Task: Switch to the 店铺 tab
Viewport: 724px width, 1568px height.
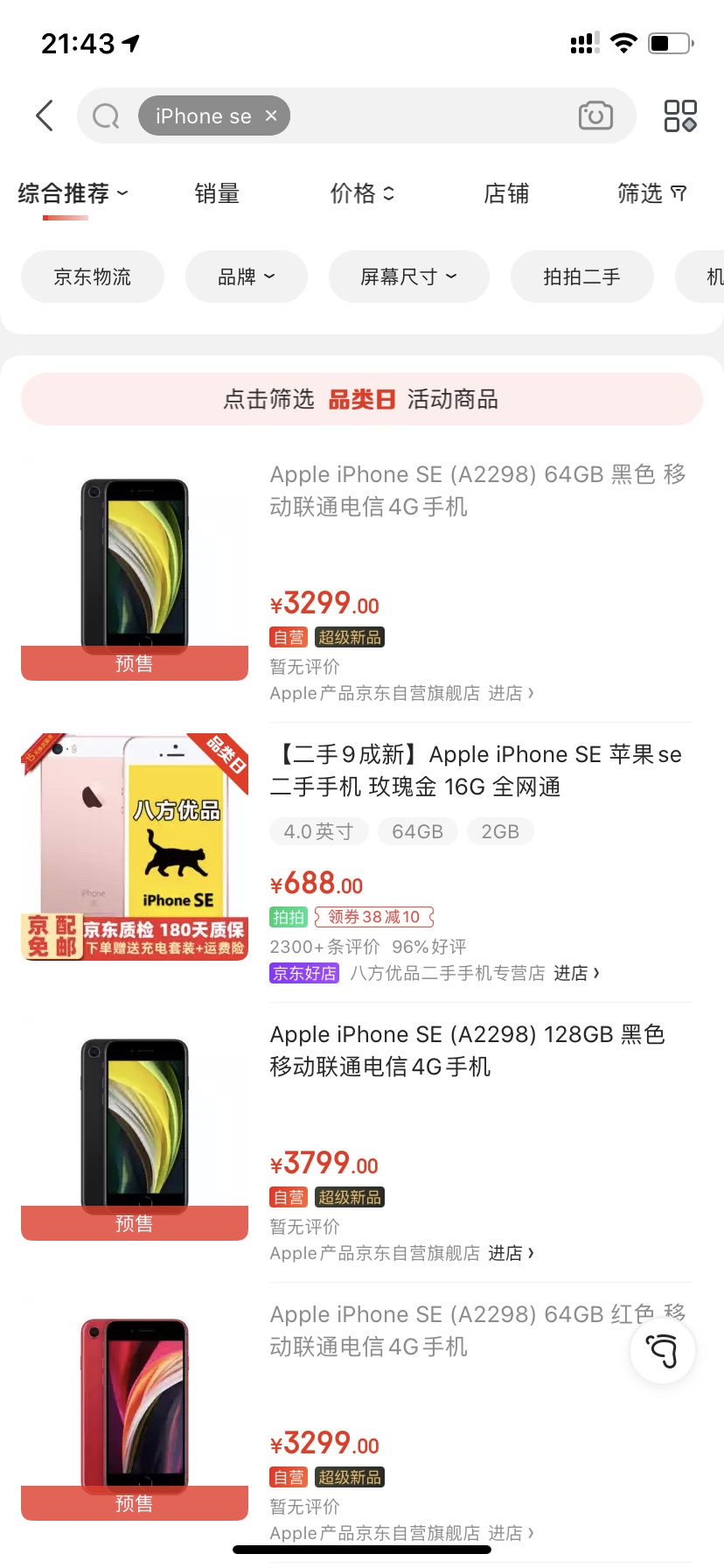Action: [506, 193]
